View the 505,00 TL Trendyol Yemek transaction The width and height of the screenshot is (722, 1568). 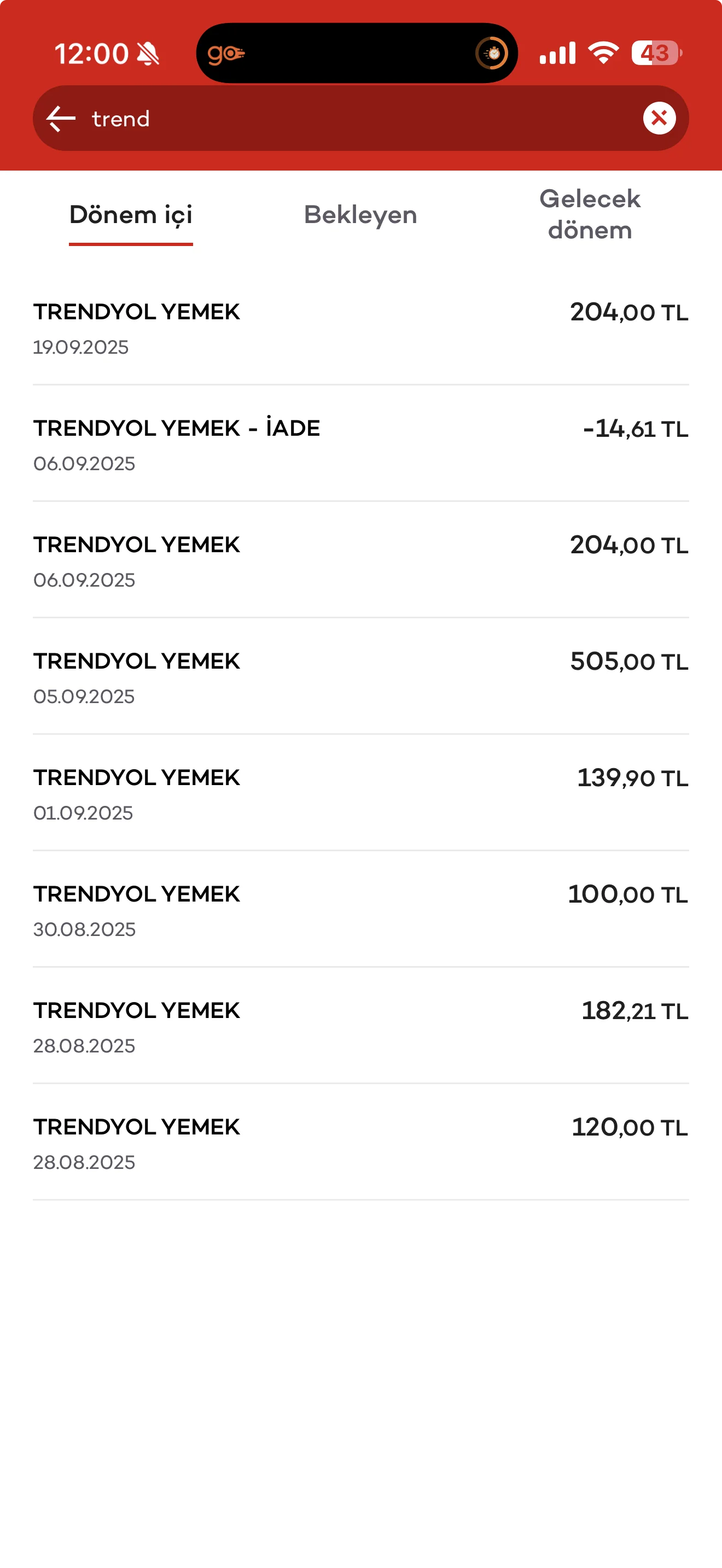360,677
